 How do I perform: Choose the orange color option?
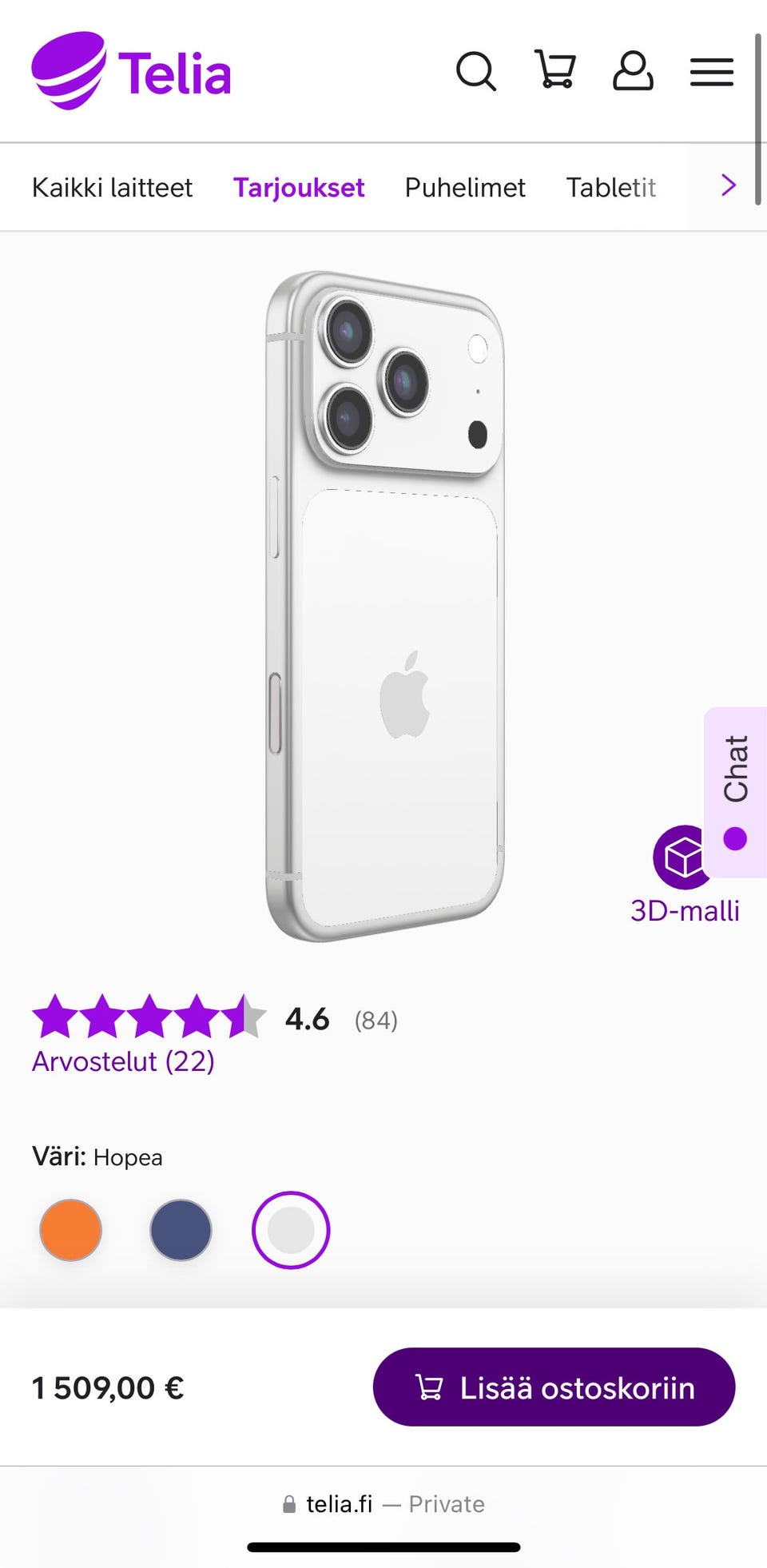point(71,1230)
